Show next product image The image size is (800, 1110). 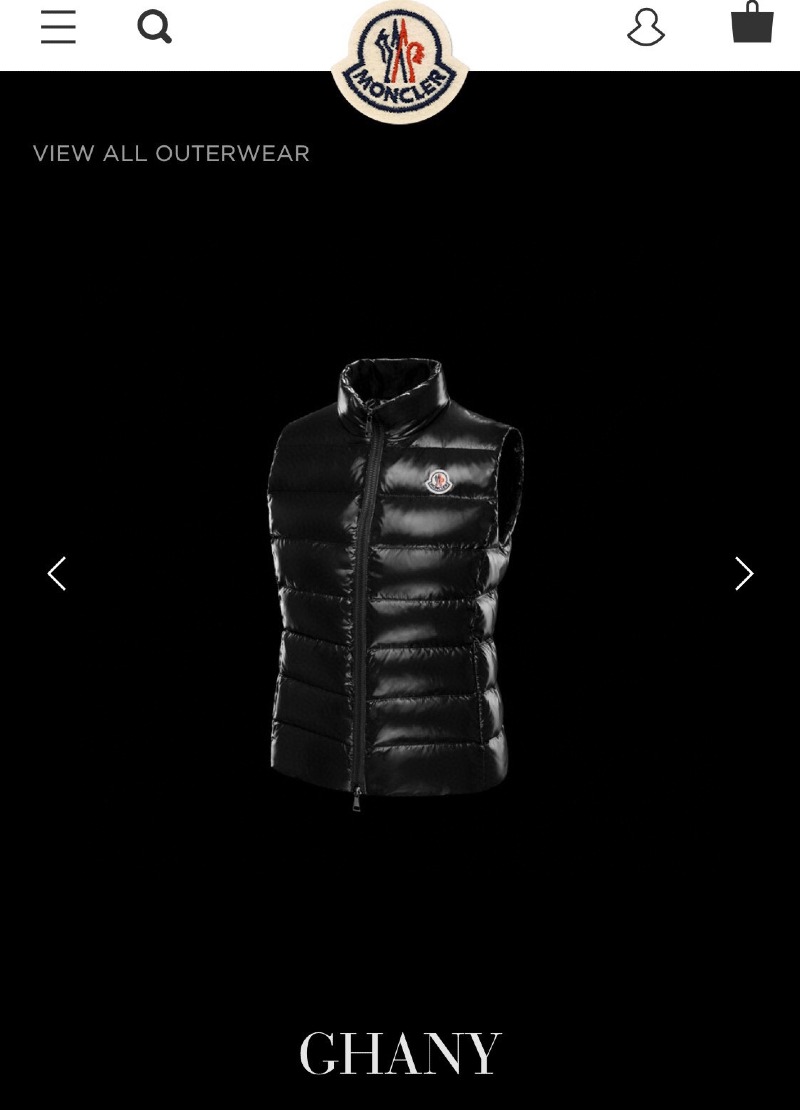[743, 574]
